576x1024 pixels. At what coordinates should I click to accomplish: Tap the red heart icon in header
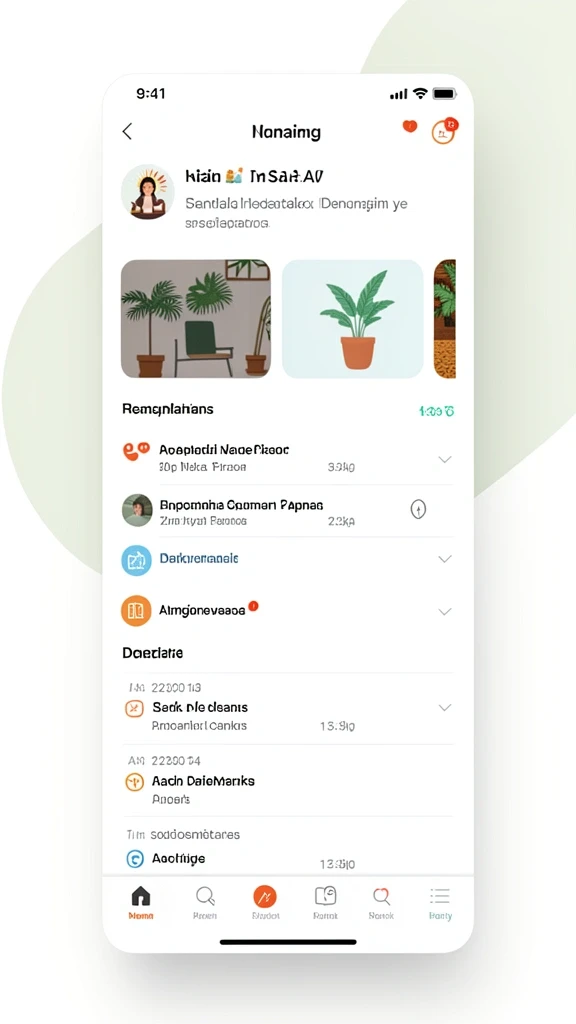pos(409,126)
